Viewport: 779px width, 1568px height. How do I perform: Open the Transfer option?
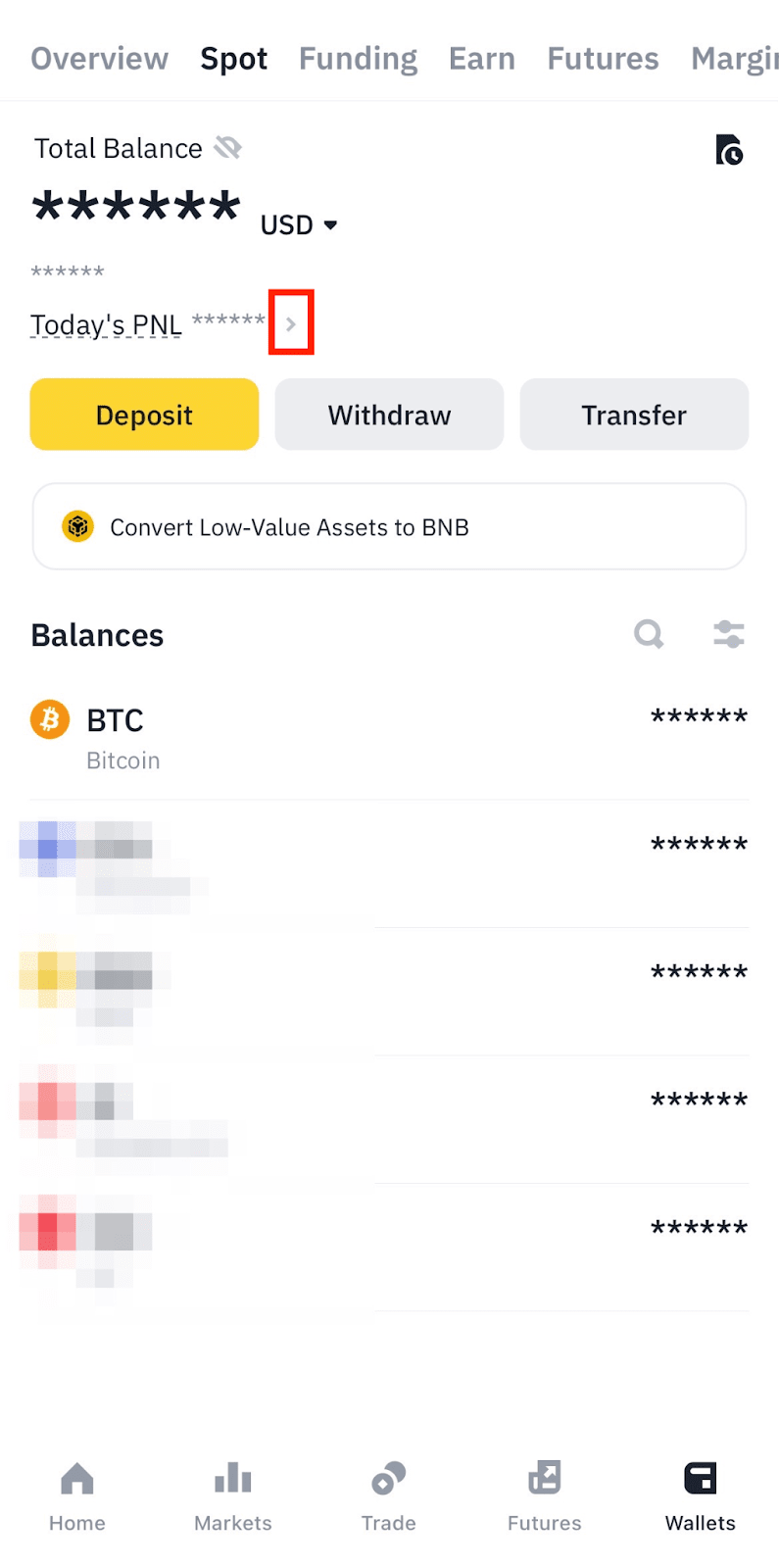point(634,415)
